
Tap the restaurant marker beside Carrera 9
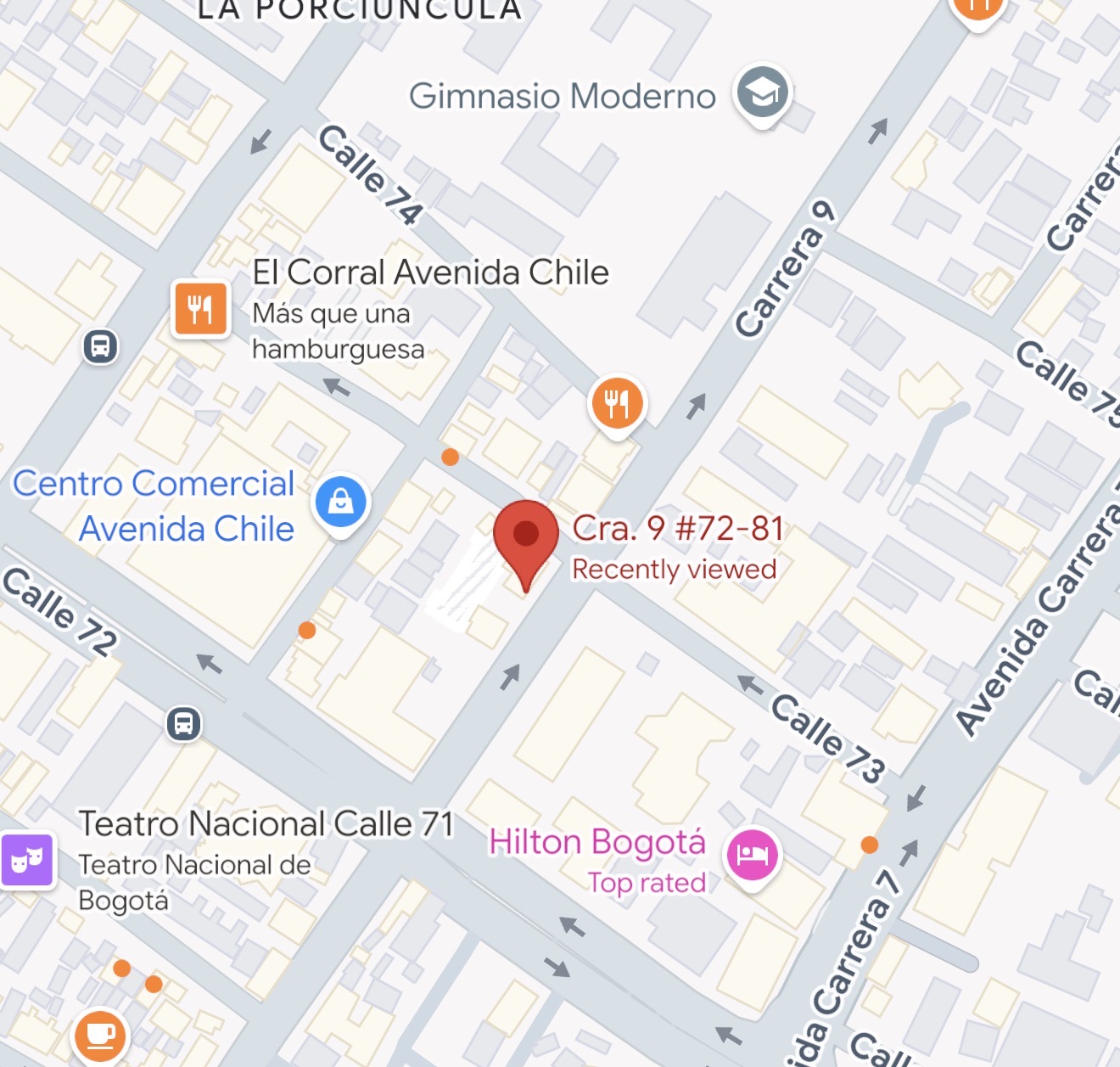coord(617,402)
